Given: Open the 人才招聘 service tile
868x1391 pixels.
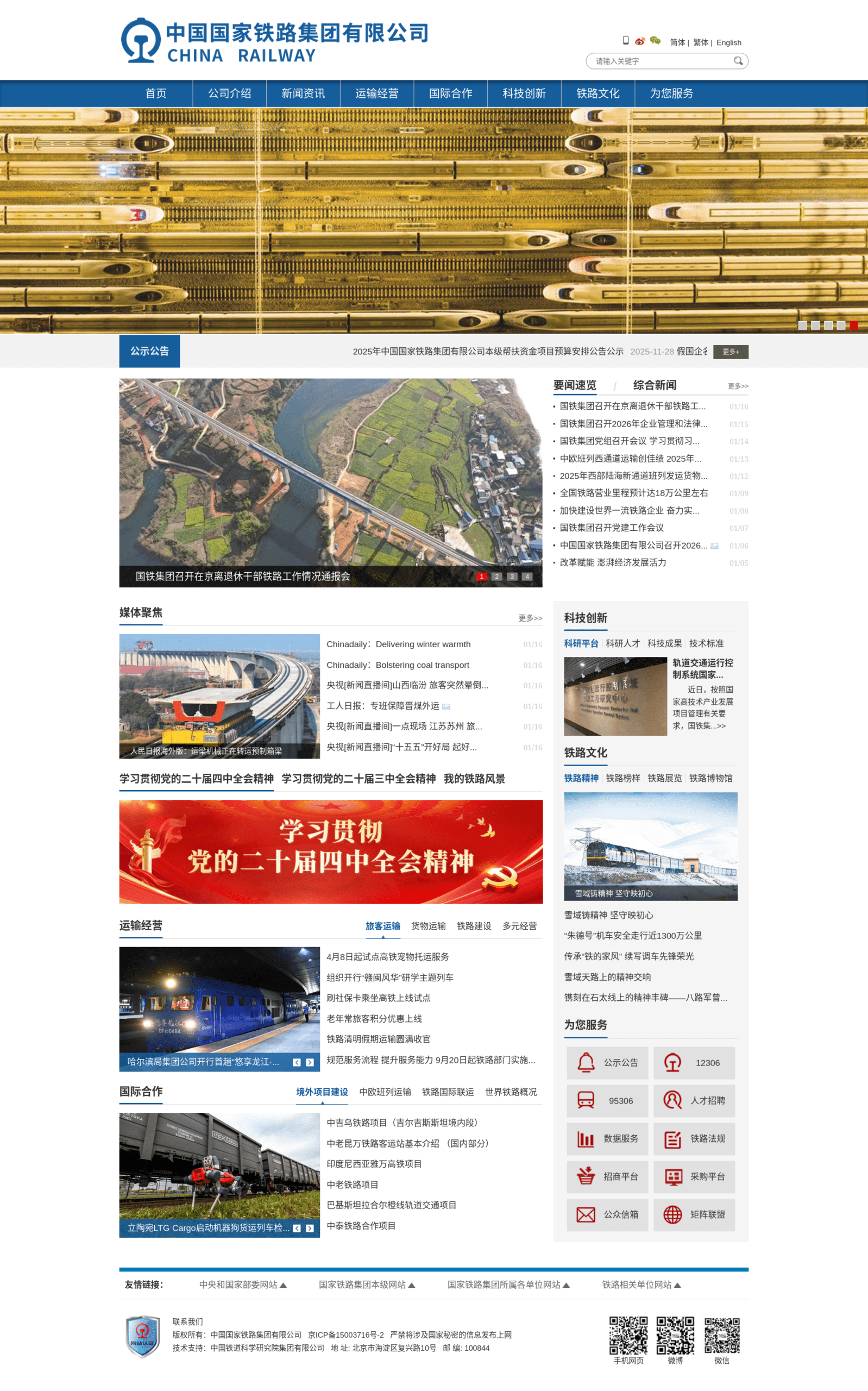Looking at the screenshot, I should click(694, 1100).
